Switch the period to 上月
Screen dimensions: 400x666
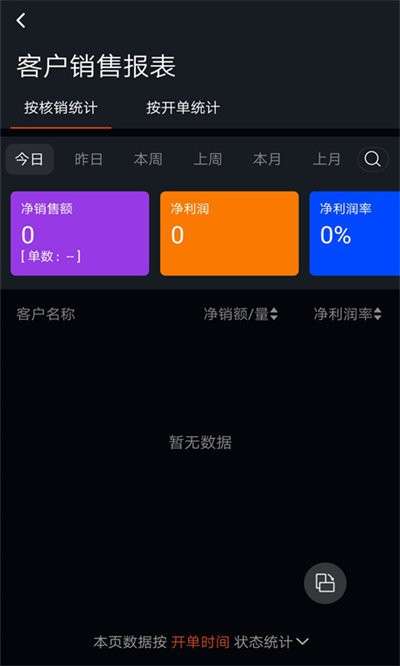point(327,160)
